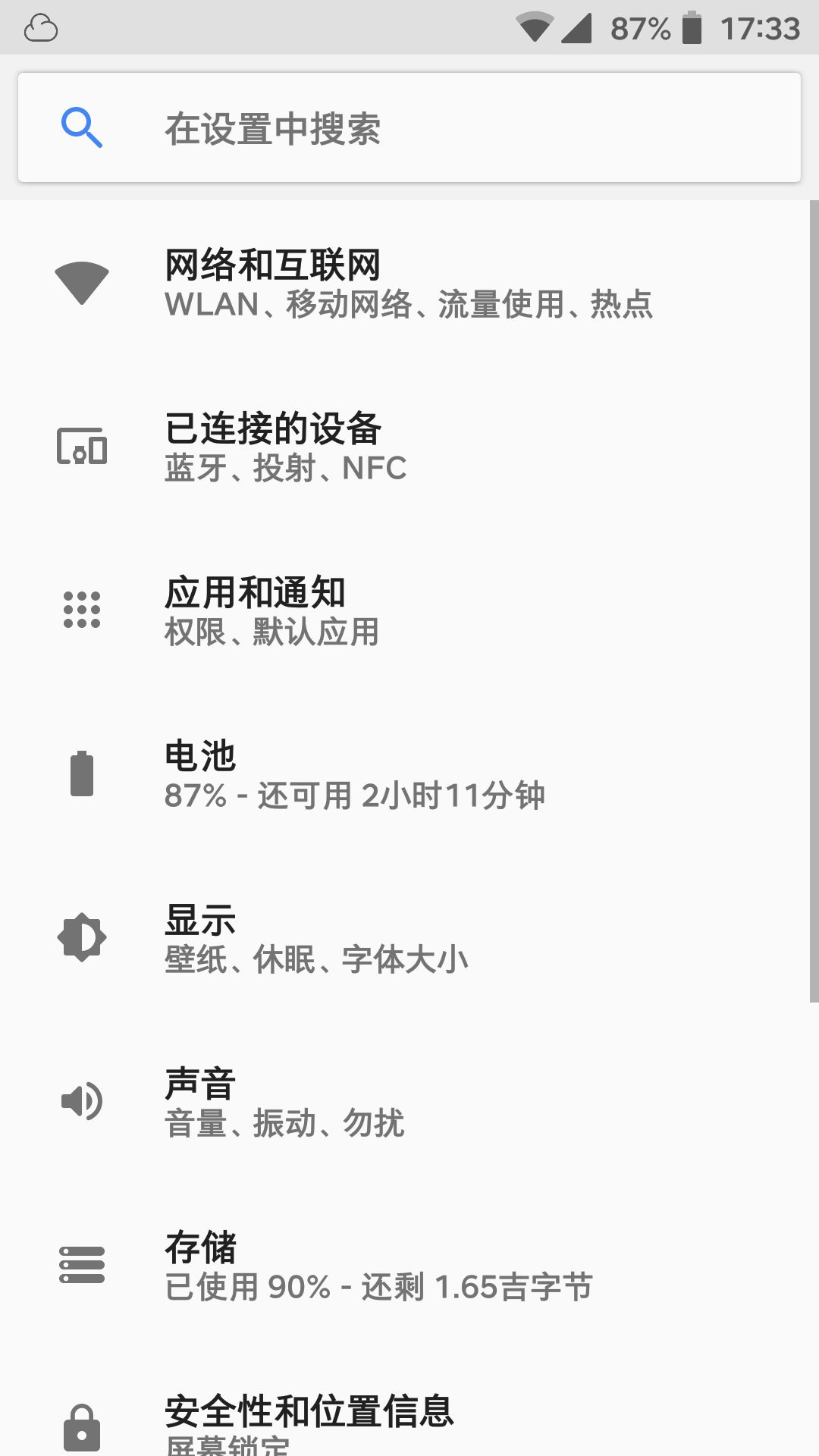Click the lock icon beside 安全性和位置信息
Image resolution: width=819 pixels, height=1456 pixels.
[x=82, y=1426]
